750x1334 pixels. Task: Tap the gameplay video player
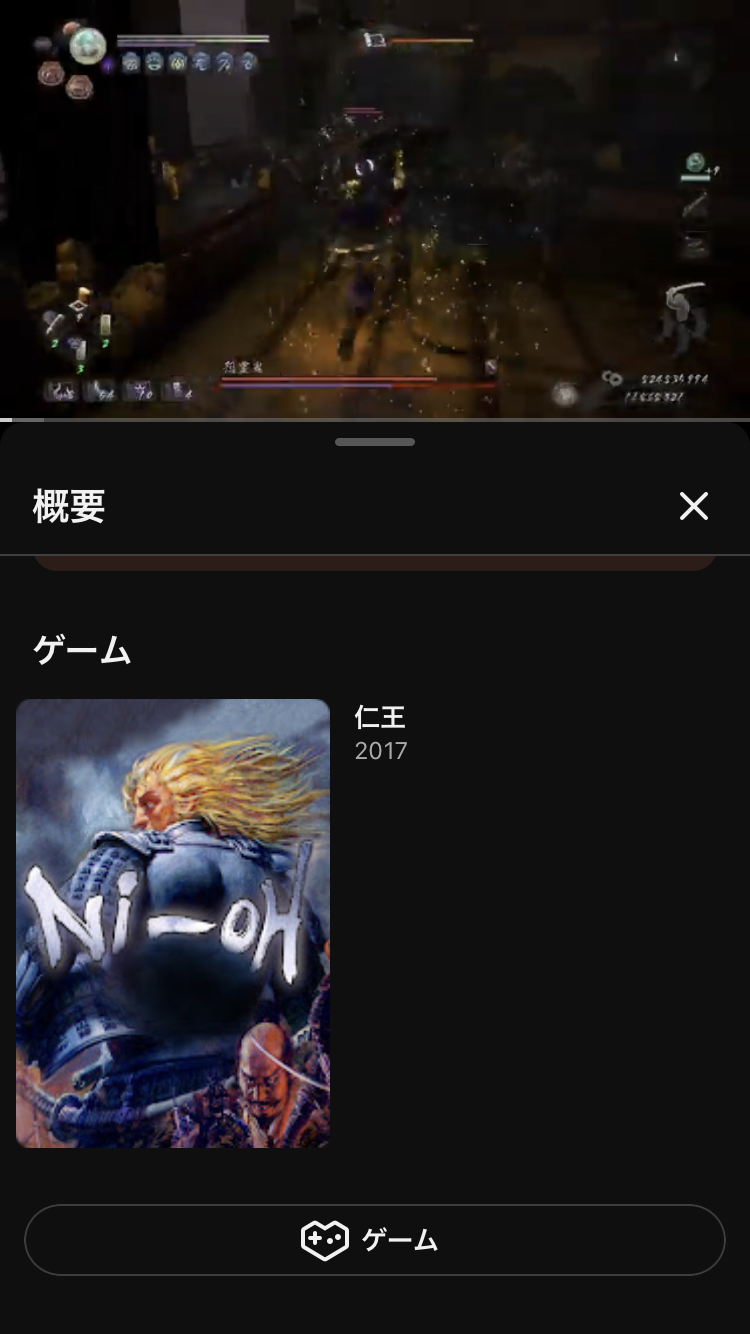[x=375, y=208]
